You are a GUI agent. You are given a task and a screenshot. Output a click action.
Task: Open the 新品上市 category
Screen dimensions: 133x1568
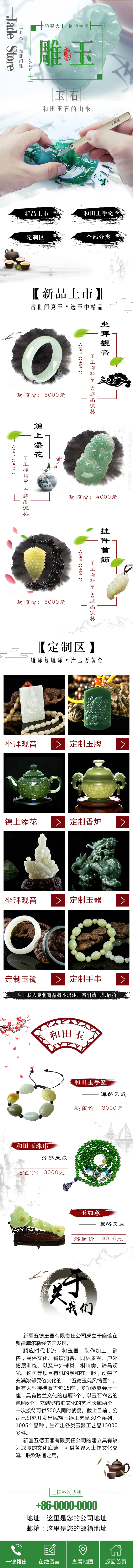coord(36,213)
